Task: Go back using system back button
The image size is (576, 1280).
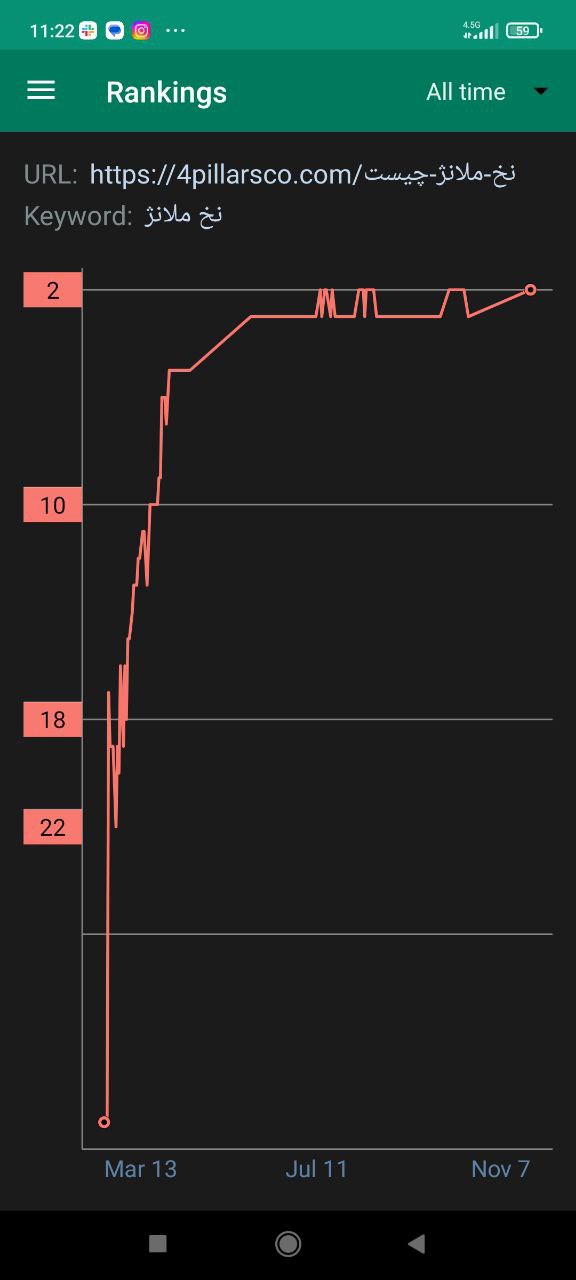Action: [x=417, y=1243]
